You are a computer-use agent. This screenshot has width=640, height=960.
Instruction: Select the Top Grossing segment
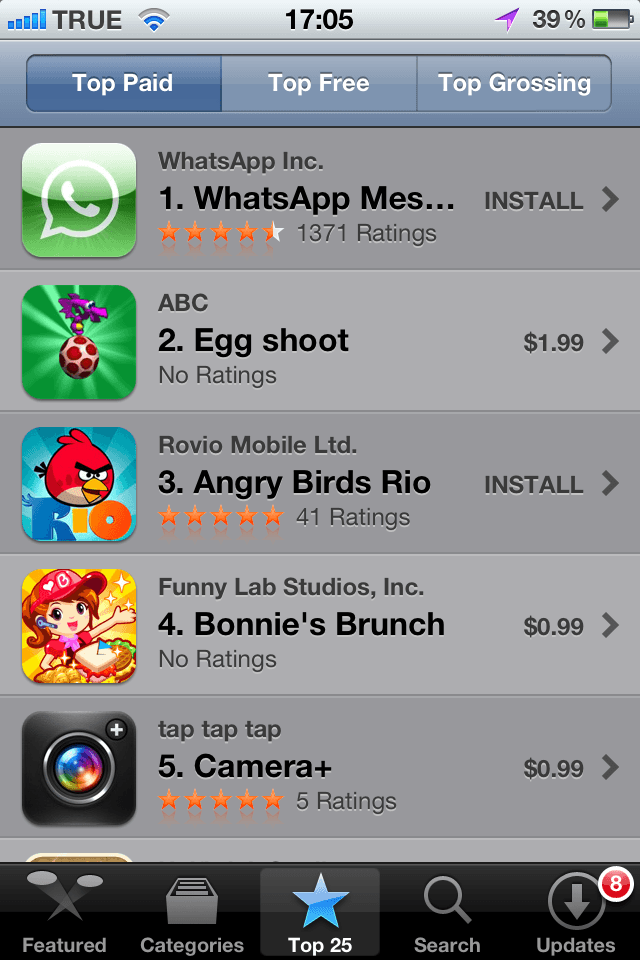[513, 83]
